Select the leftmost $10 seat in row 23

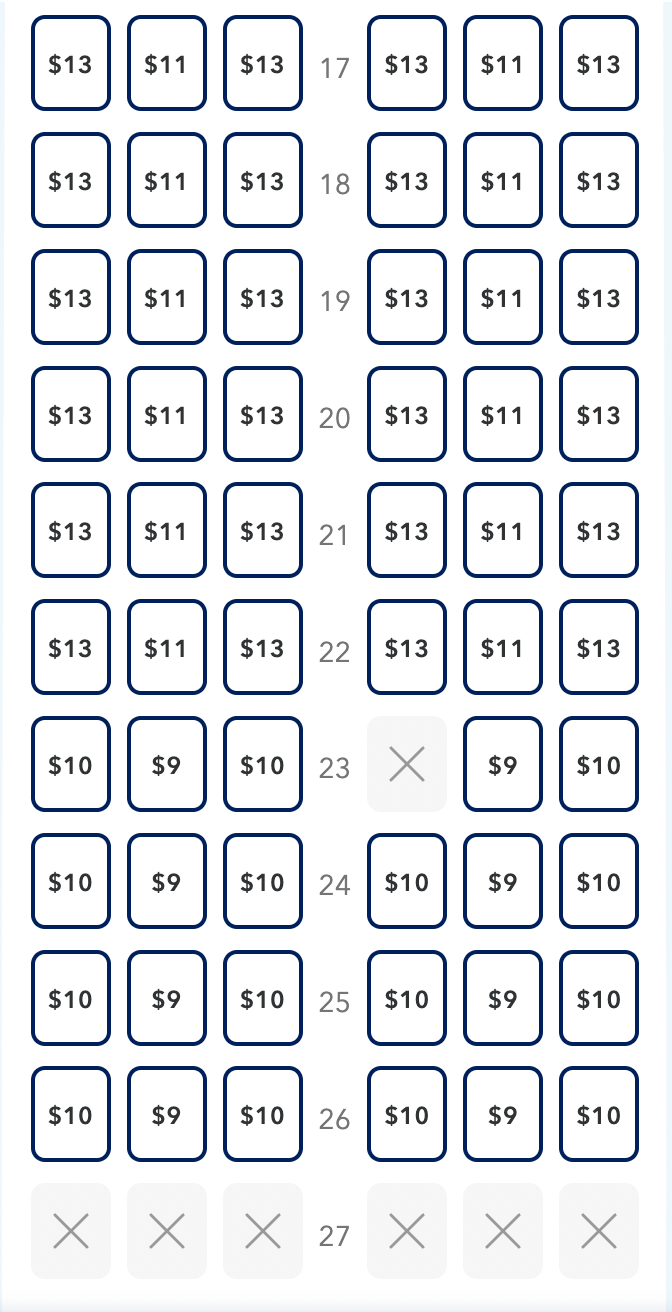71,765
